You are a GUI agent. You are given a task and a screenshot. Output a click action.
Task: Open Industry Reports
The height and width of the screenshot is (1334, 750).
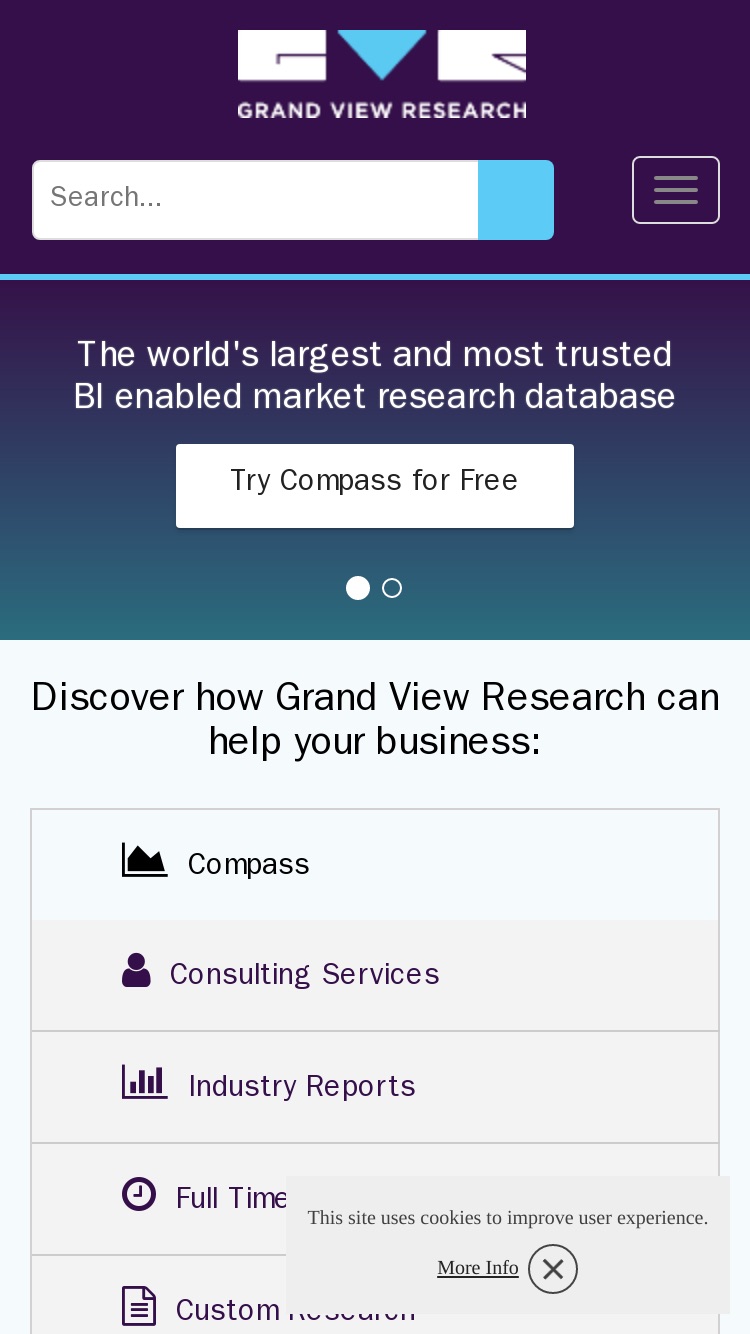pyautogui.click(x=375, y=1087)
